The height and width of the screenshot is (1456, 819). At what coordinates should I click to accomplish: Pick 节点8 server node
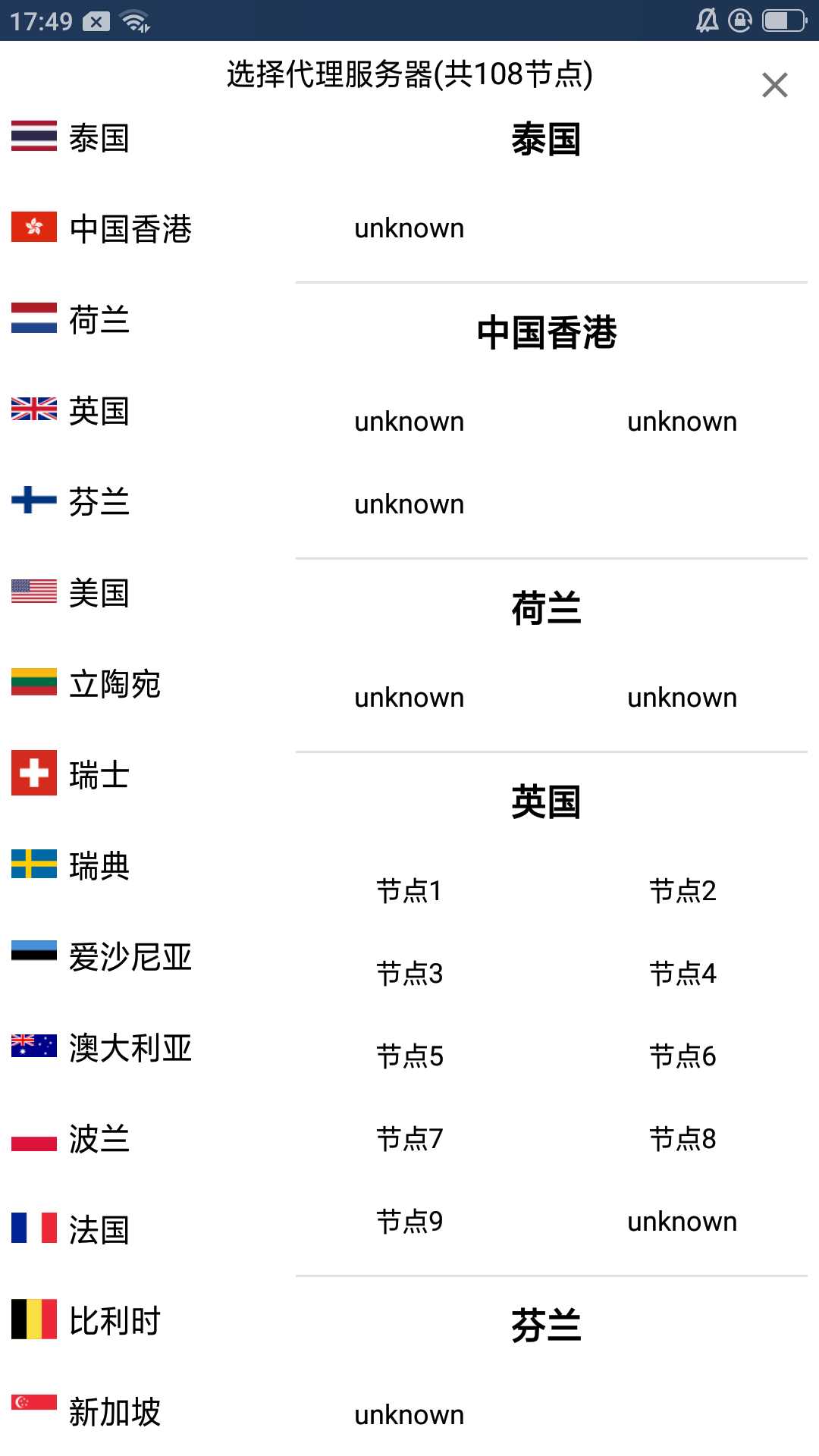point(682,1138)
